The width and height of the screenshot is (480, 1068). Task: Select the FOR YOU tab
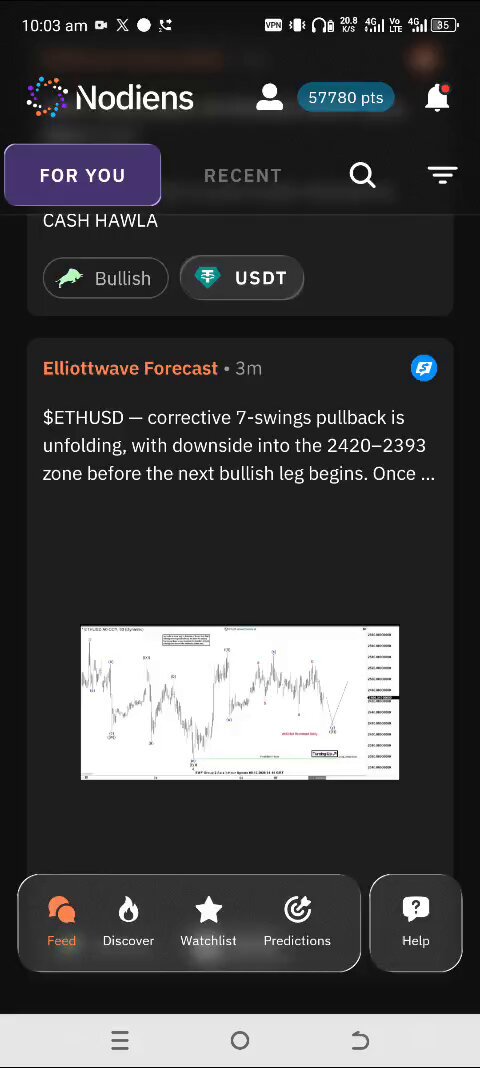(x=82, y=175)
